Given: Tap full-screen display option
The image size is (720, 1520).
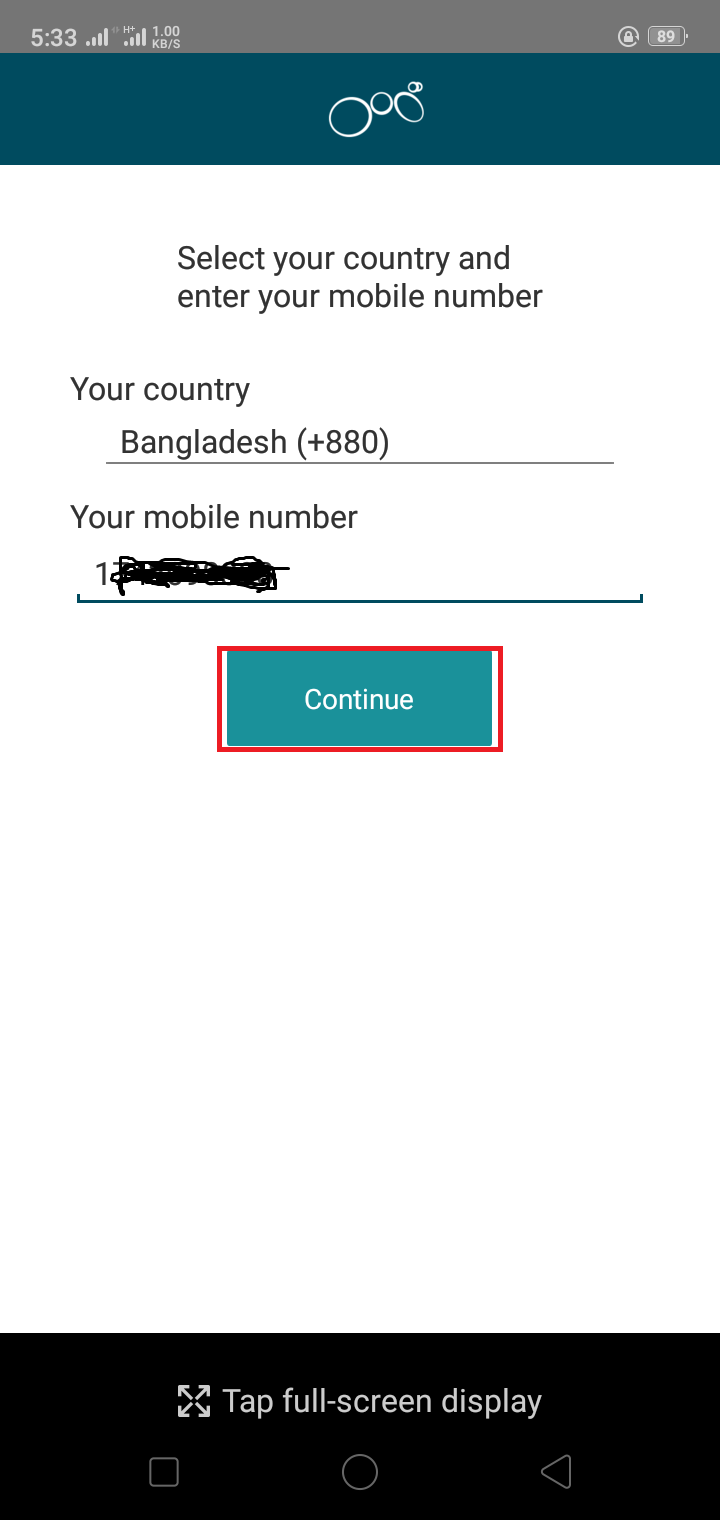Looking at the screenshot, I should coord(359,1401).
